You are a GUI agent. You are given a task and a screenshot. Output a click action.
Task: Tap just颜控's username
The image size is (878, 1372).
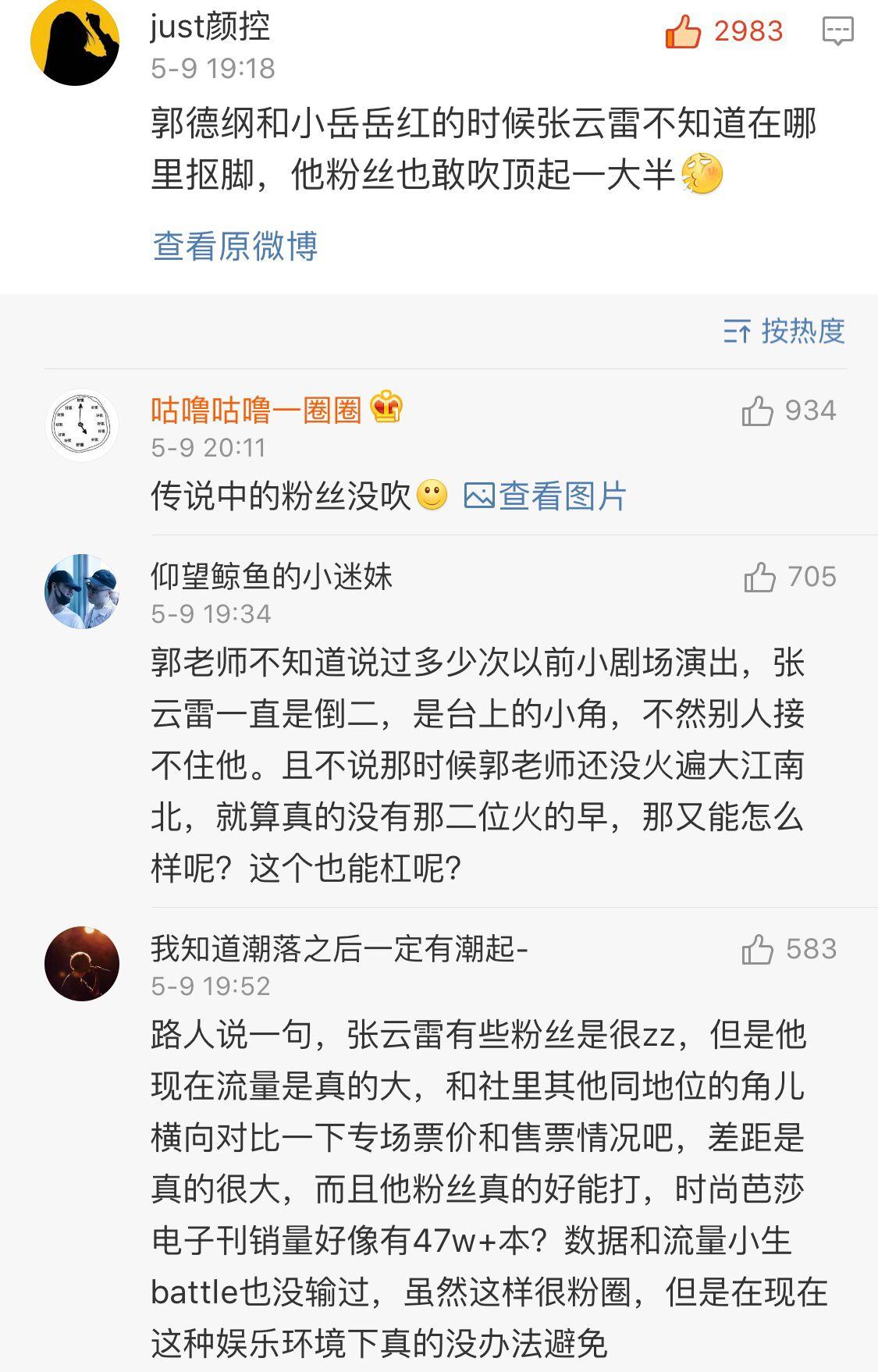210,27
